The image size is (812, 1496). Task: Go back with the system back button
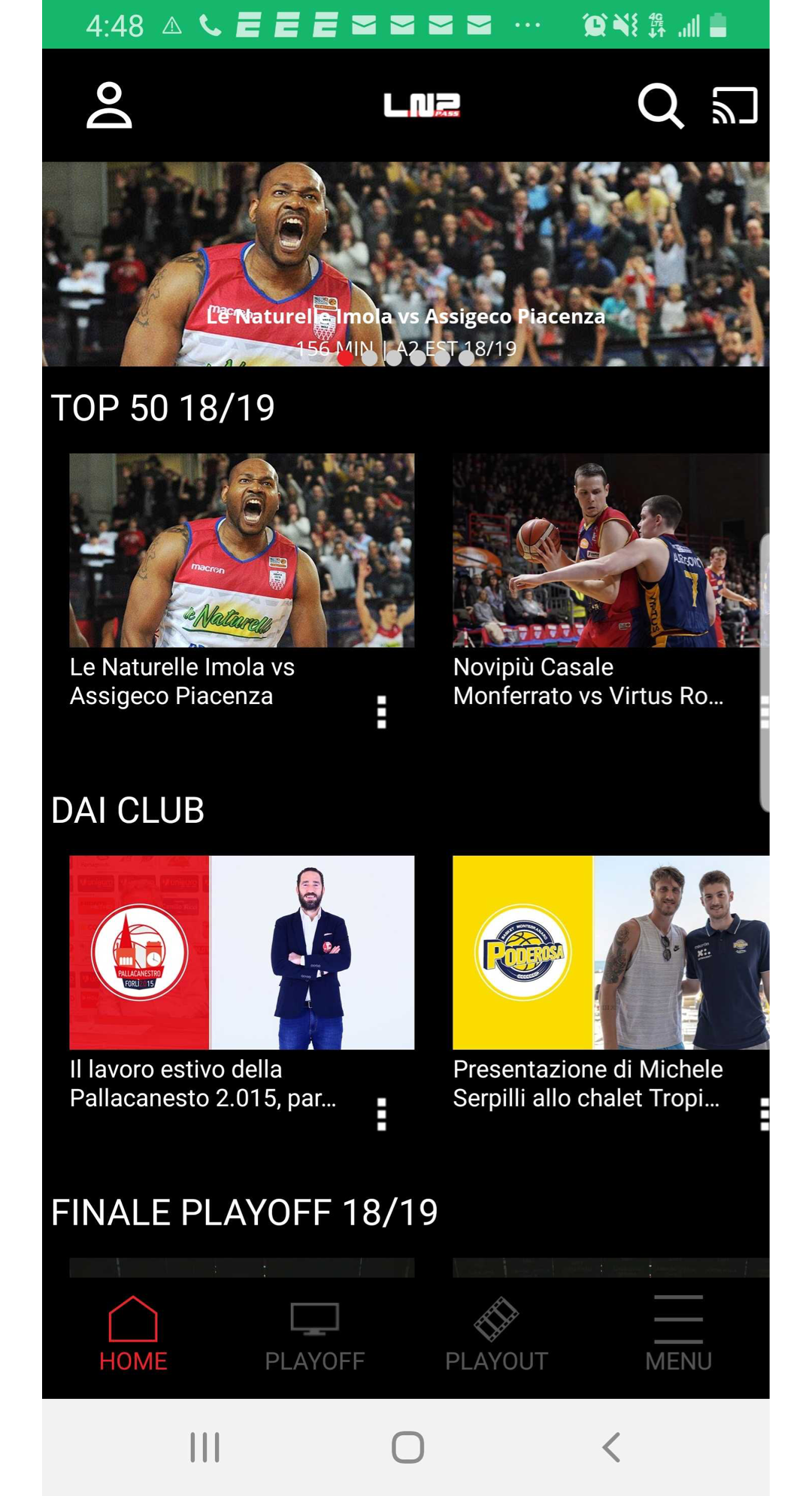pos(611,1447)
